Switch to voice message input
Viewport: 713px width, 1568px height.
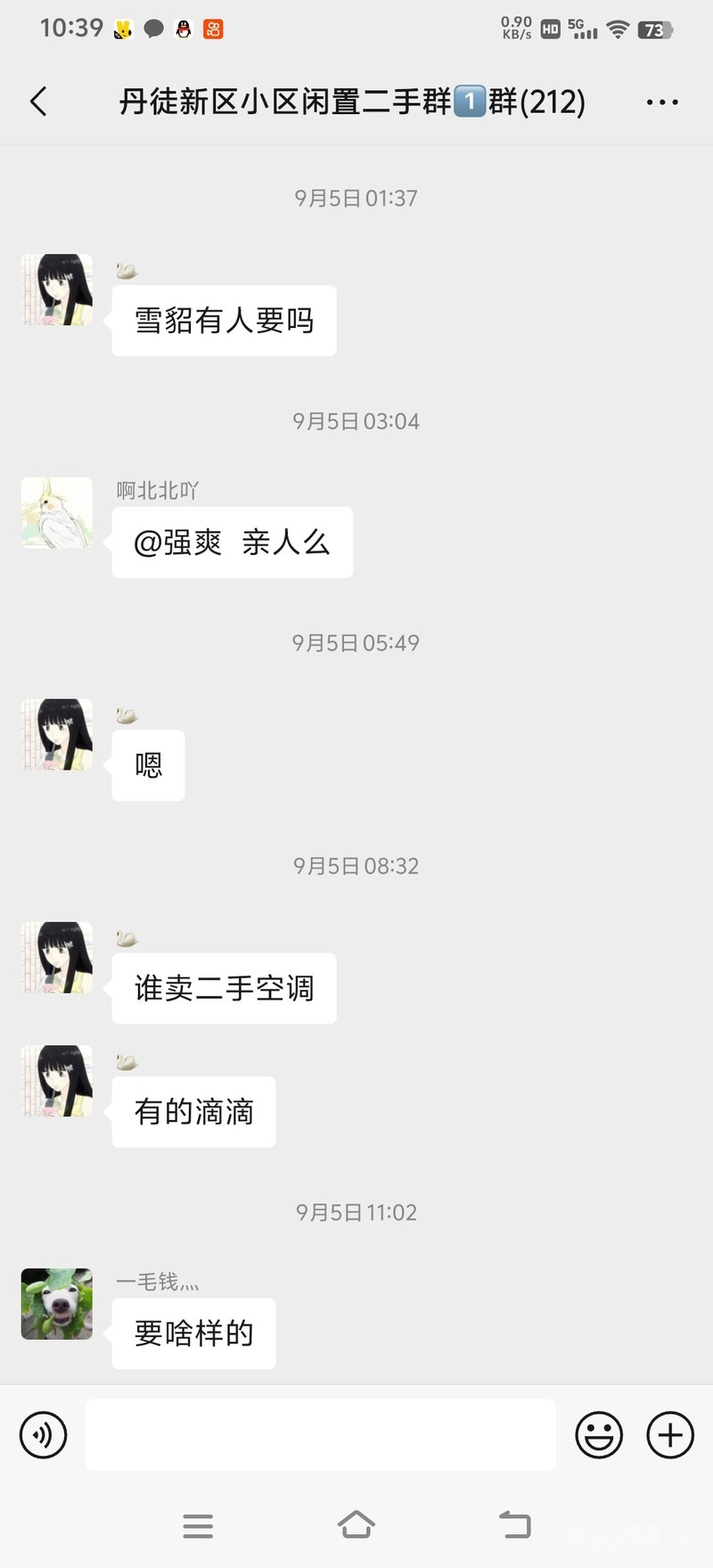[x=43, y=1435]
